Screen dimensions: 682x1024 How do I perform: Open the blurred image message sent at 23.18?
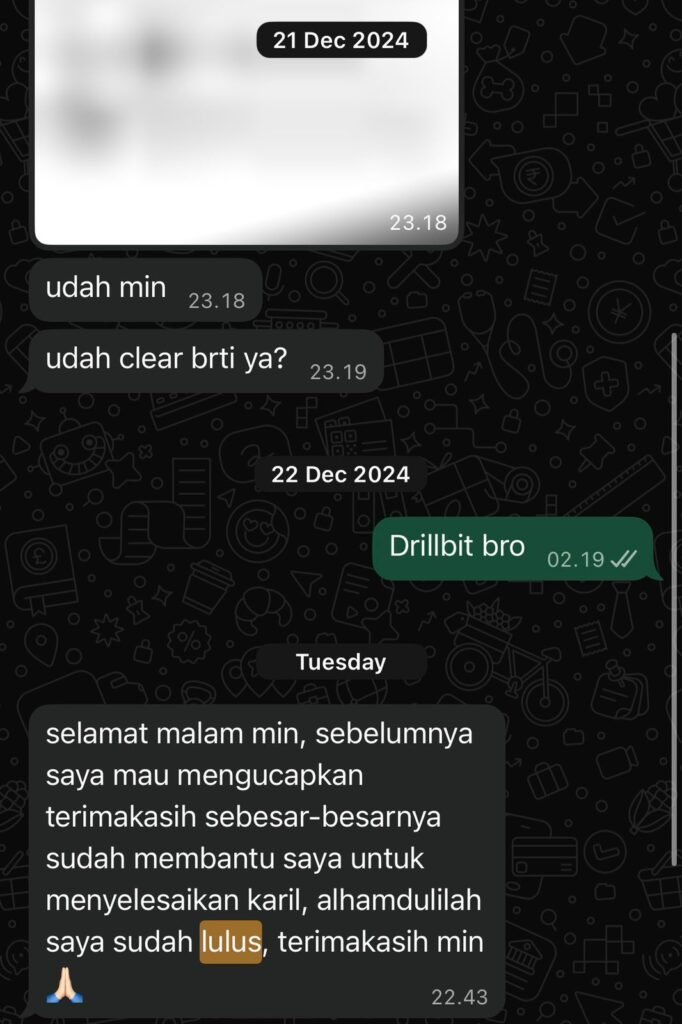[246, 122]
